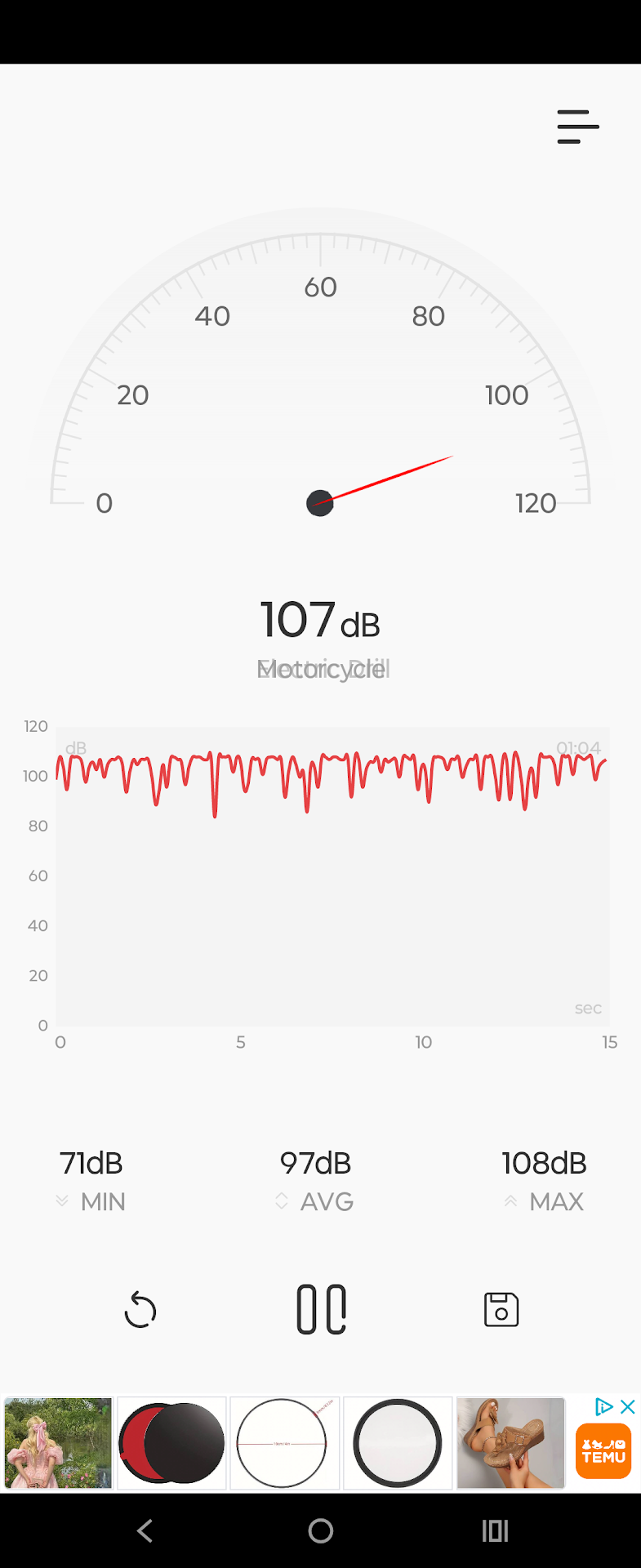Reset the sound meter readings
The width and height of the screenshot is (641, 1568).
coord(140,1310)
